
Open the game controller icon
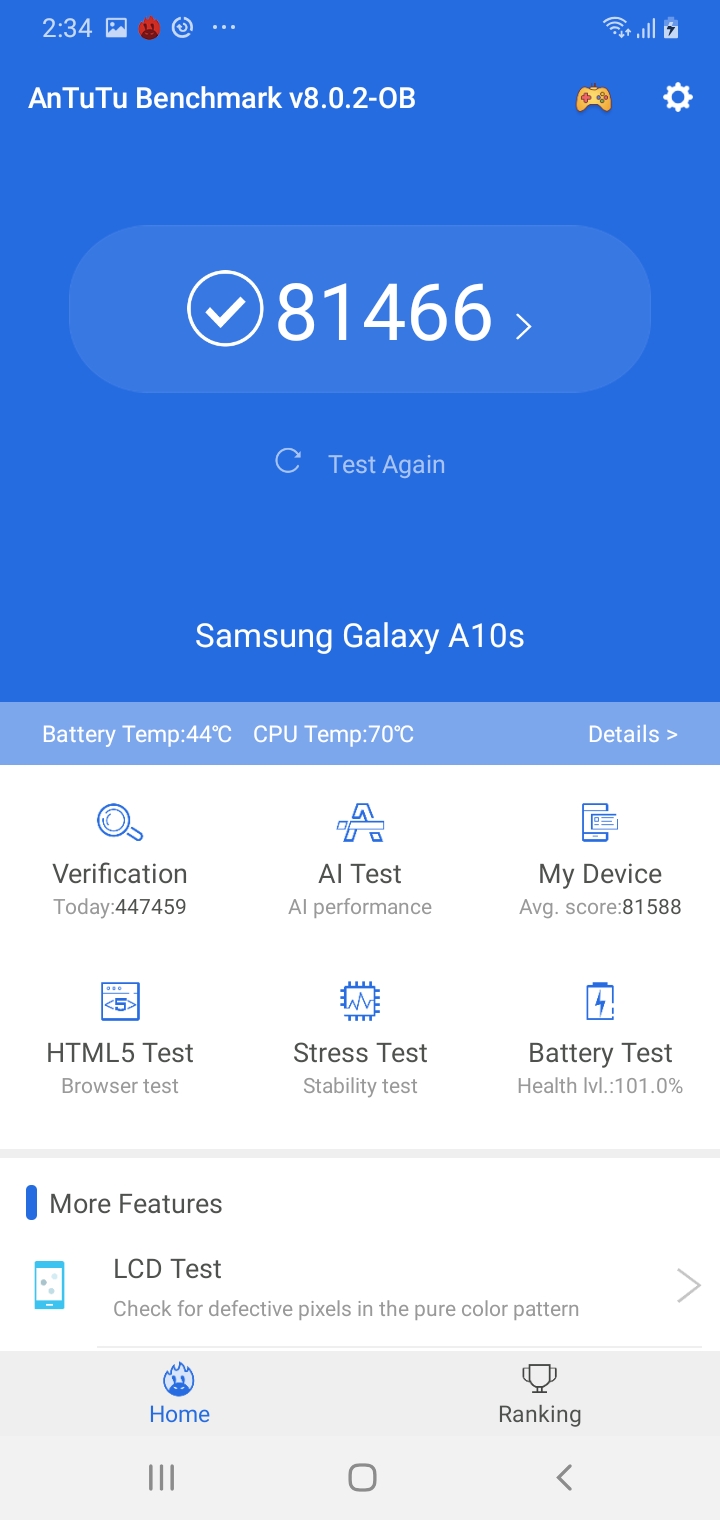[x=593, y=98]
